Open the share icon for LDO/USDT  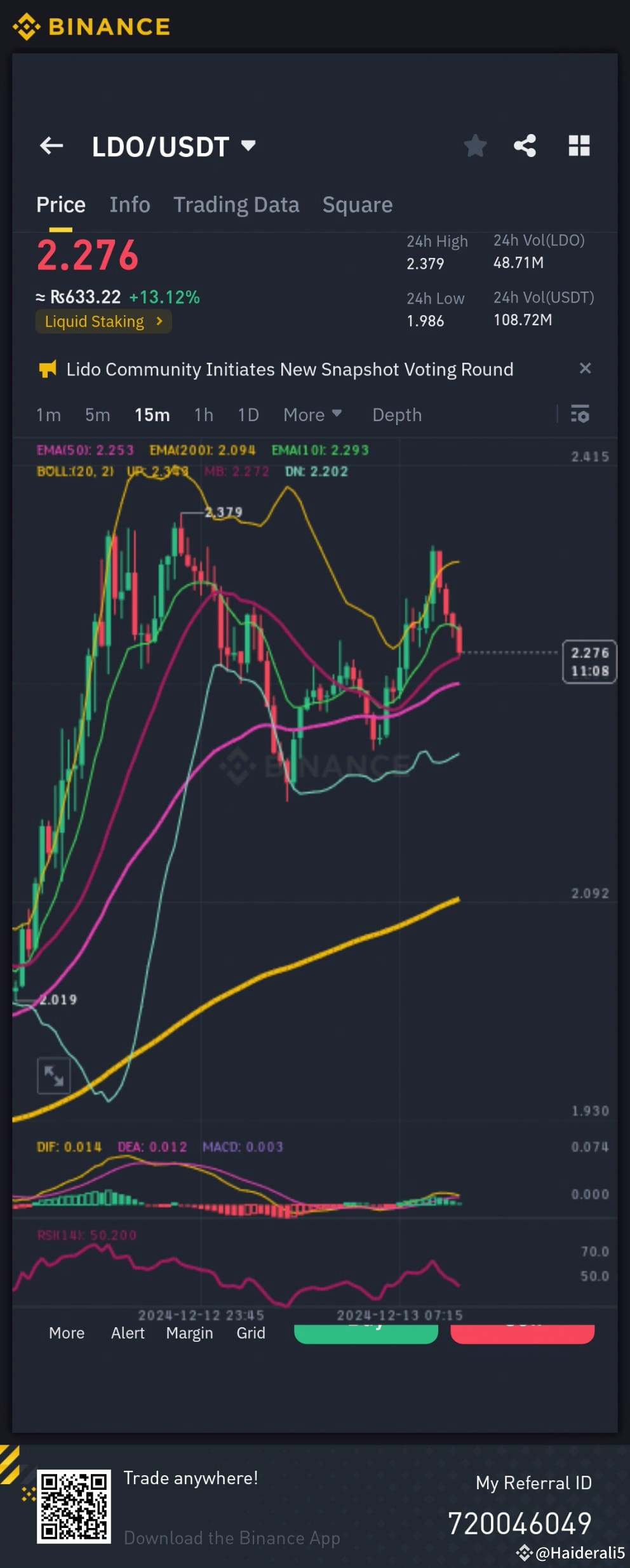click(525, 145)
